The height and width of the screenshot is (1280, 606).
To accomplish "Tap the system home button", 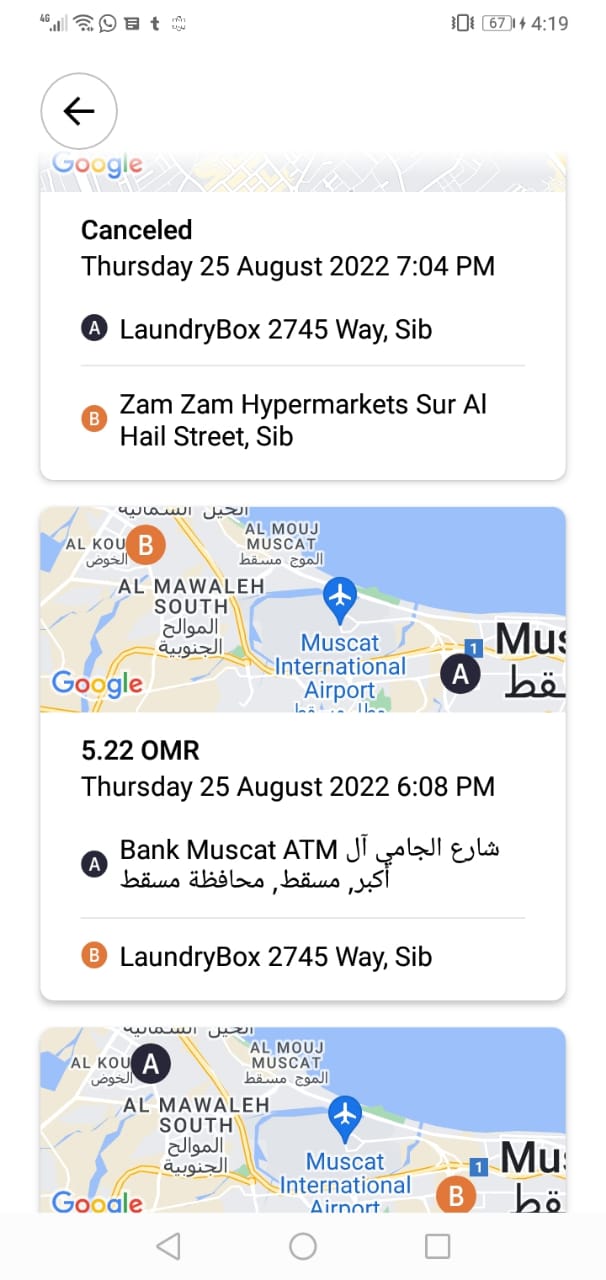I will (x=302, y=1245).
